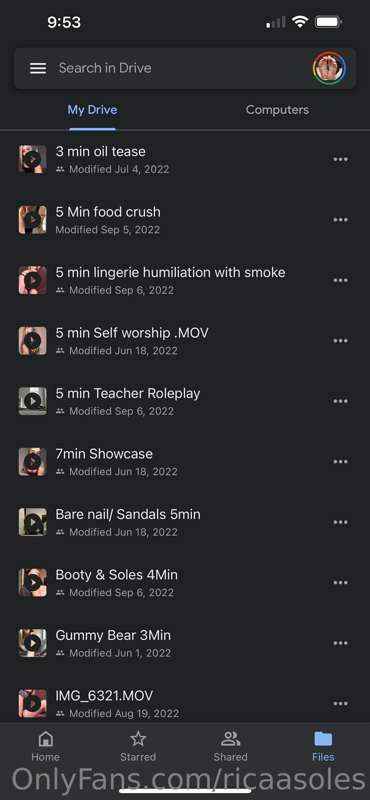The height and width of the screenshot is (800, 370).
Task: Tap the Search in Drive field
Action: click(x=179, y=68)
